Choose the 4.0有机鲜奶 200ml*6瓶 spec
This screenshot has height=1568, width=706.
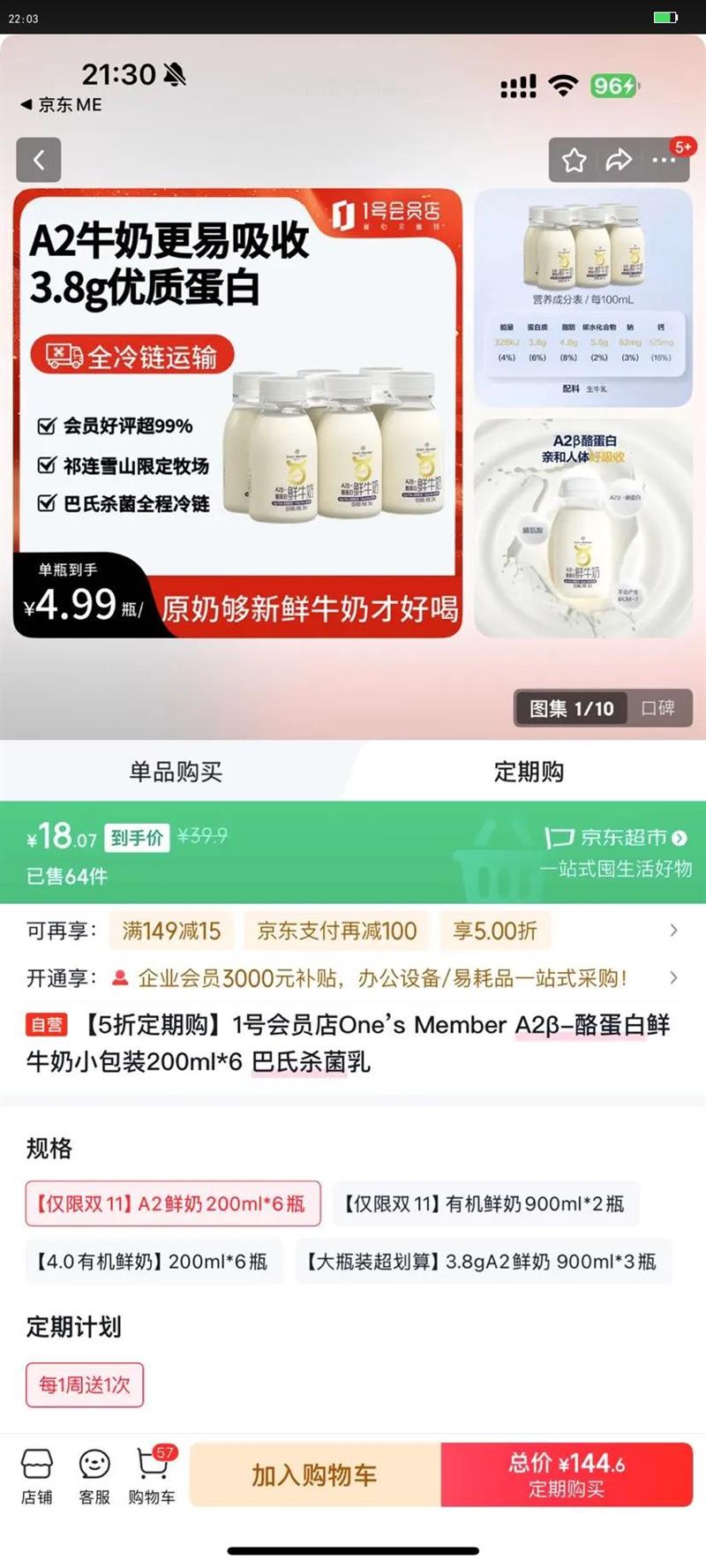(x=153, y=1261)
